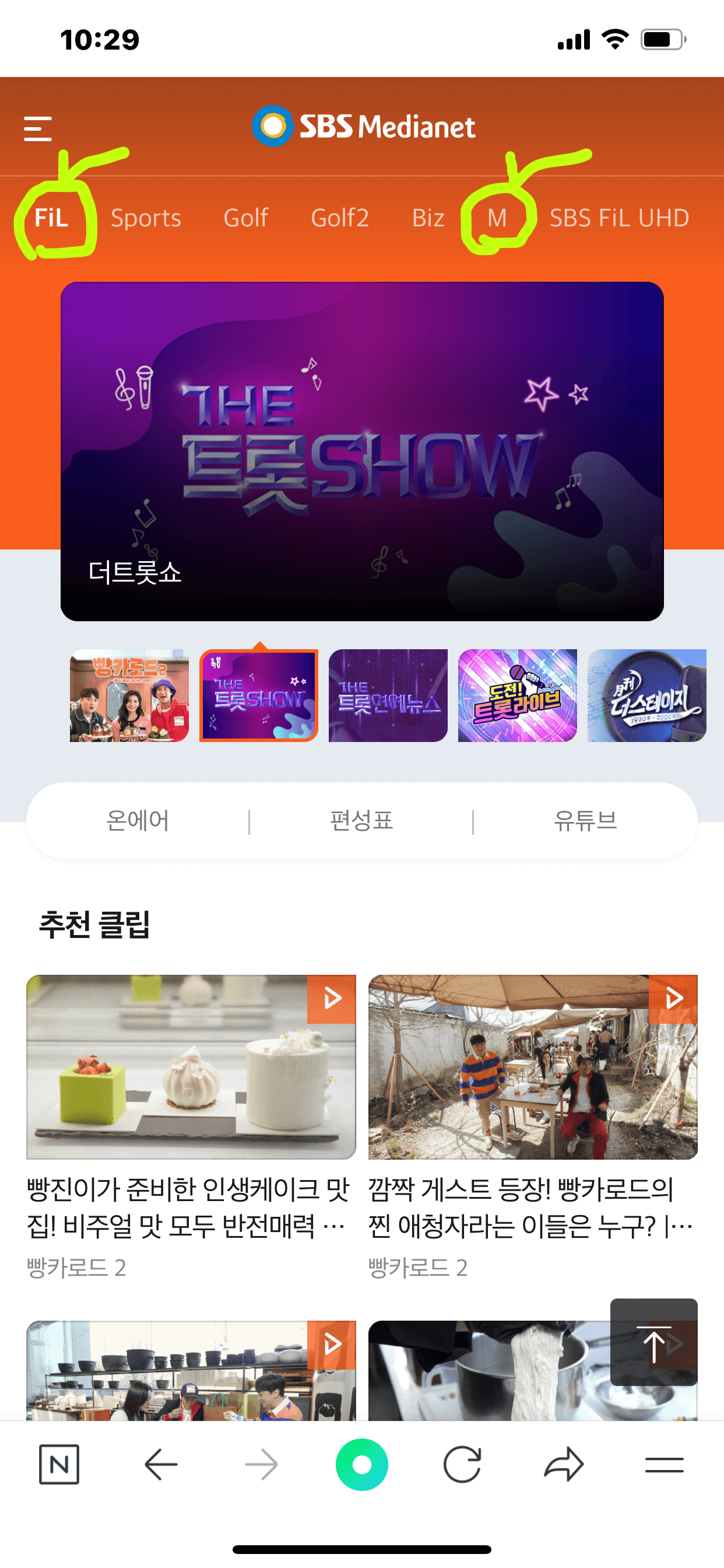The image size is (724, 1568).
Task: Open the 유튜브 link
Action: [x=586, y=821]
